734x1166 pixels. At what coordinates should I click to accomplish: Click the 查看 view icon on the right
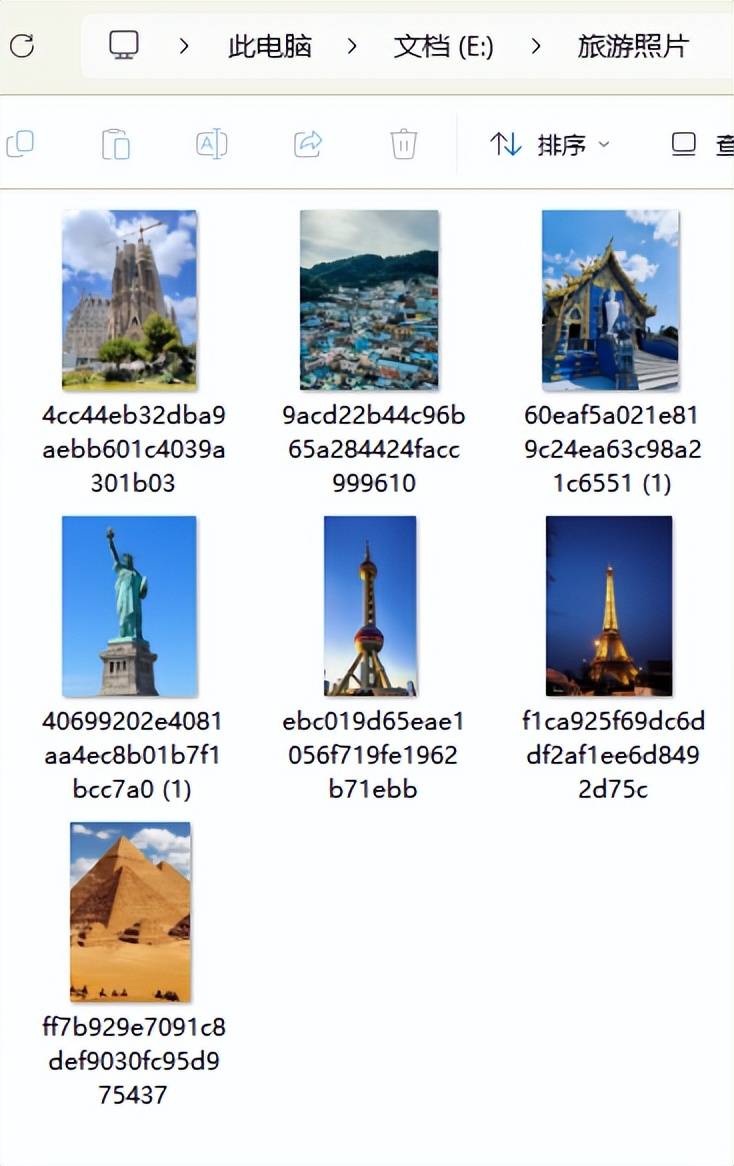pyautogui.click(x=683, y=143)
